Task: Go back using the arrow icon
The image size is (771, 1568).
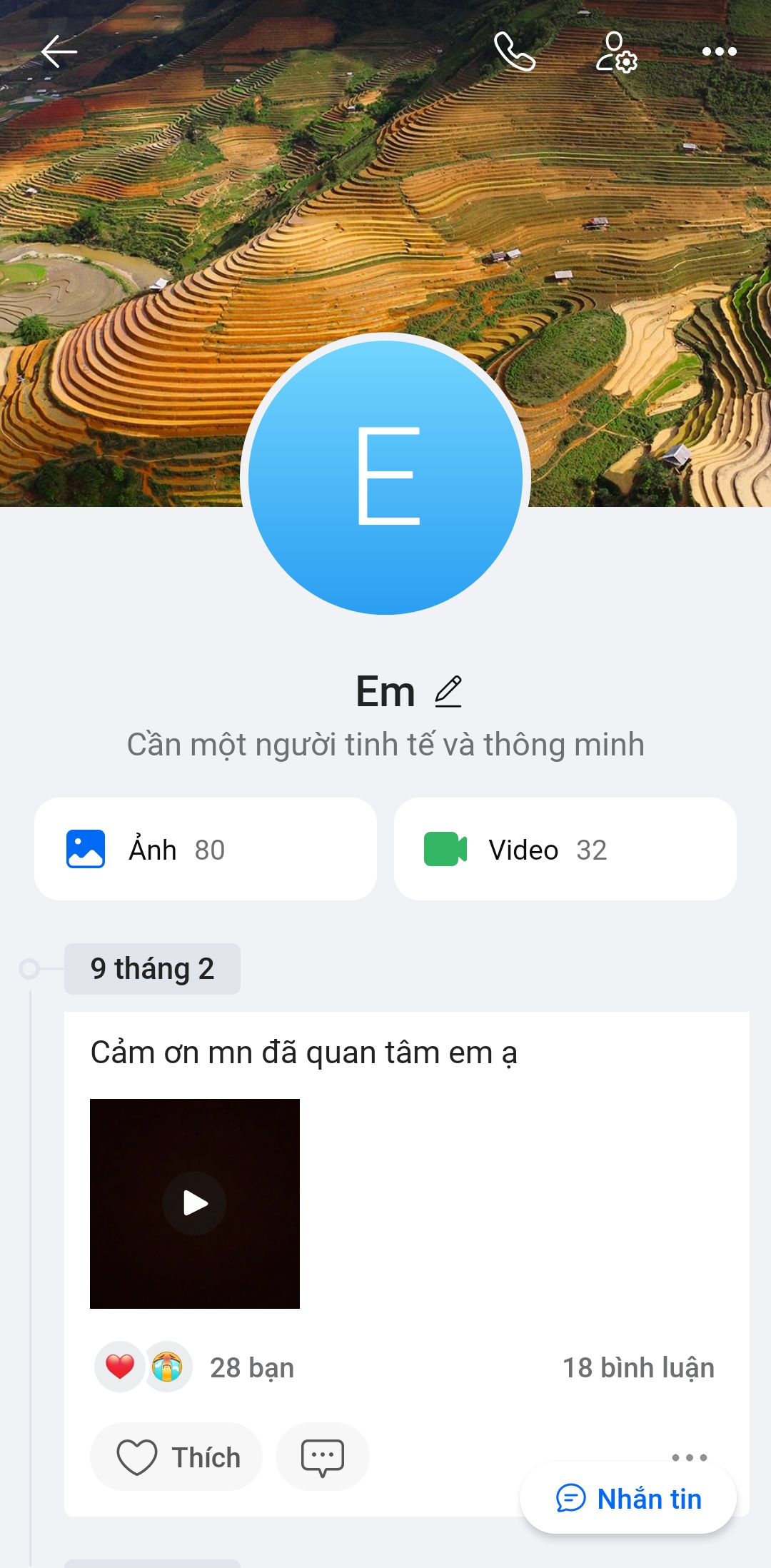Action: pyautogui.click(x=59, y=51)
